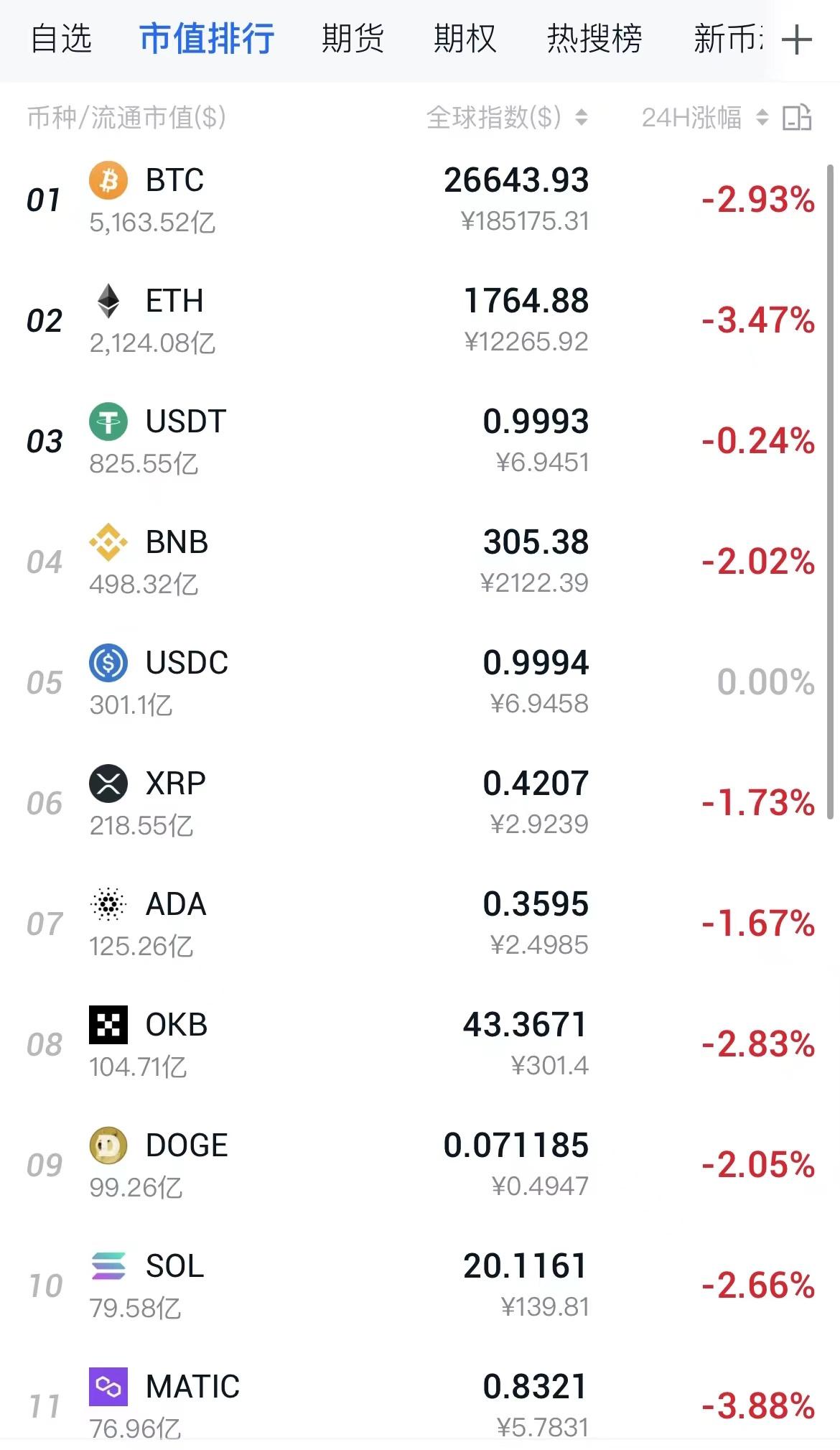
Task: Open USDT coin details
Action: 185,422
